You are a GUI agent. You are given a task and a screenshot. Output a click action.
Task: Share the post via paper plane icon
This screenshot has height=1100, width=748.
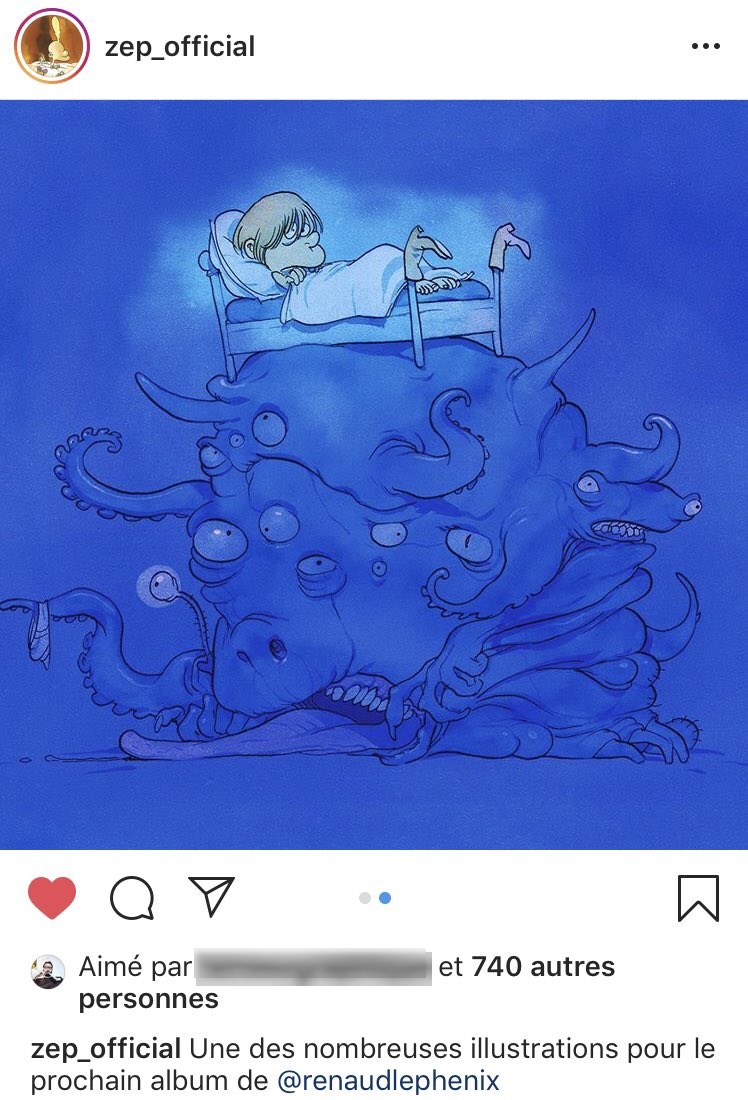211,896
